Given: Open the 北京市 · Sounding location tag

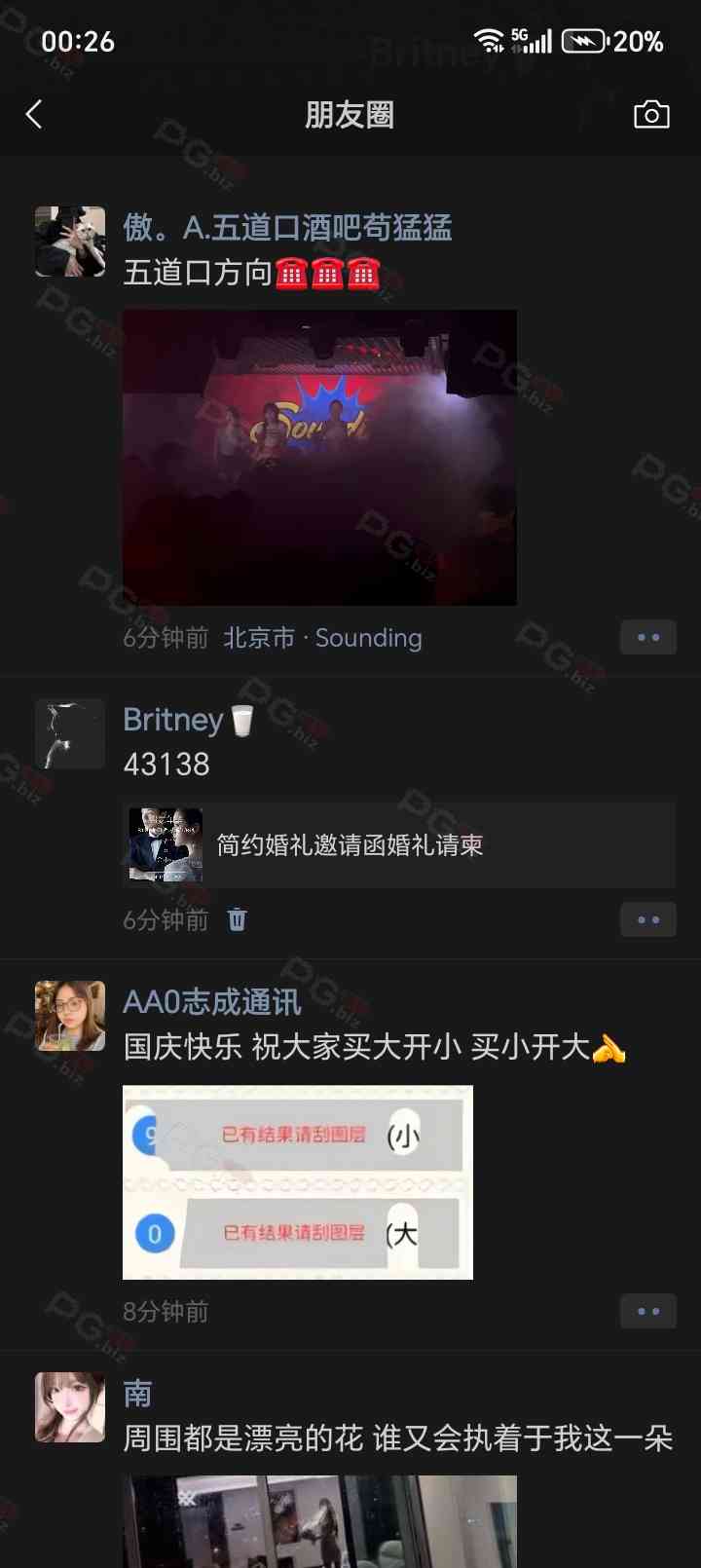Looking at the screenshot, I should point(322,638).
